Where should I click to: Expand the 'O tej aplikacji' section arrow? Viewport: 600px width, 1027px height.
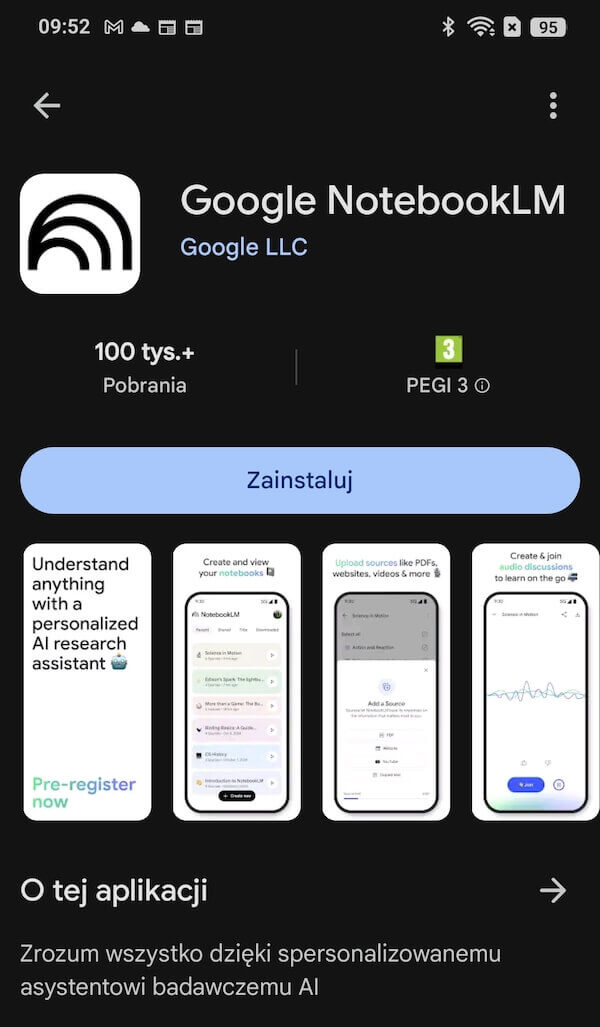click(553, 890)
